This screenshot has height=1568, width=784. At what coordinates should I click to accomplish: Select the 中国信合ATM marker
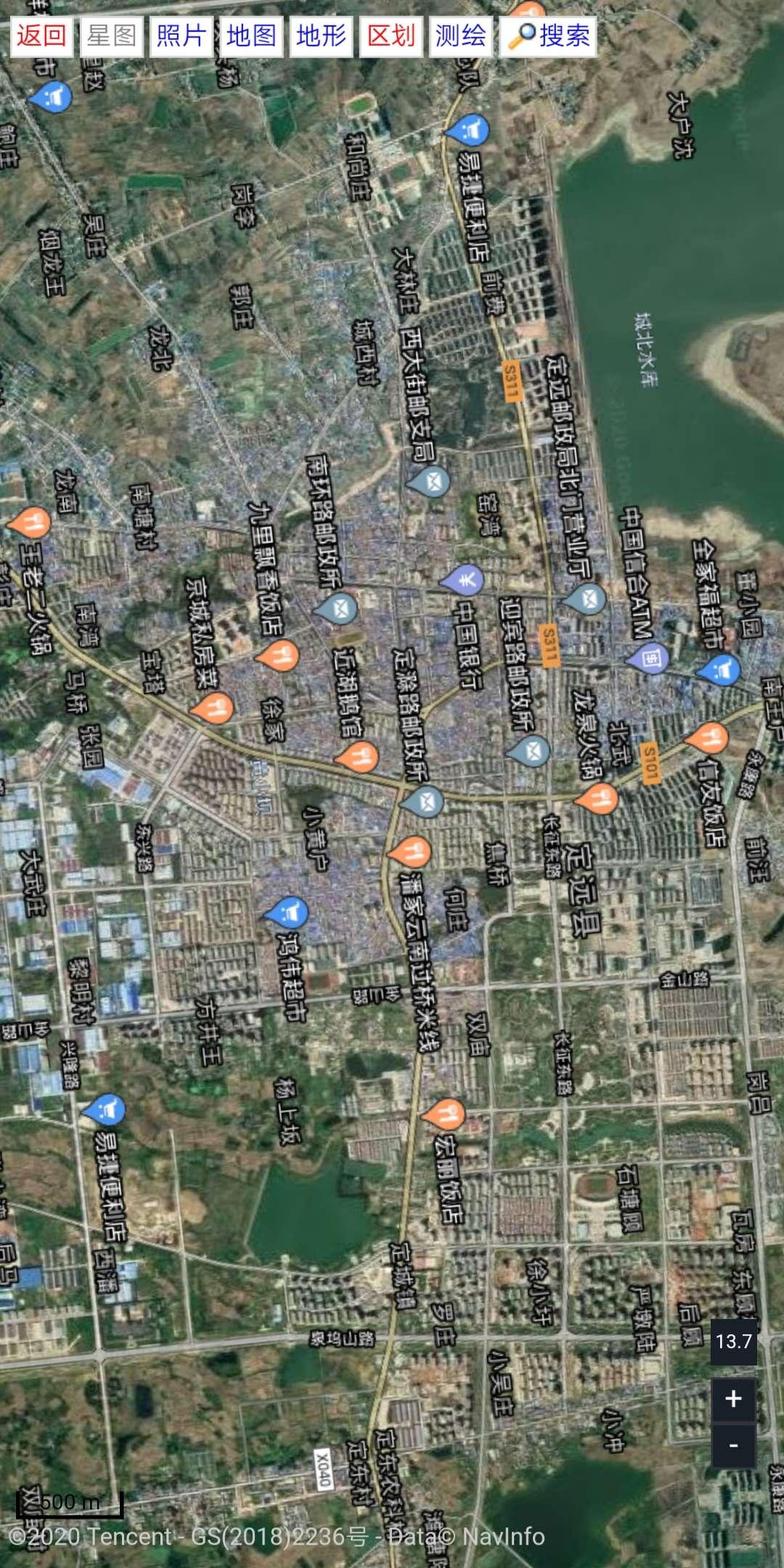tap(648, 658)
